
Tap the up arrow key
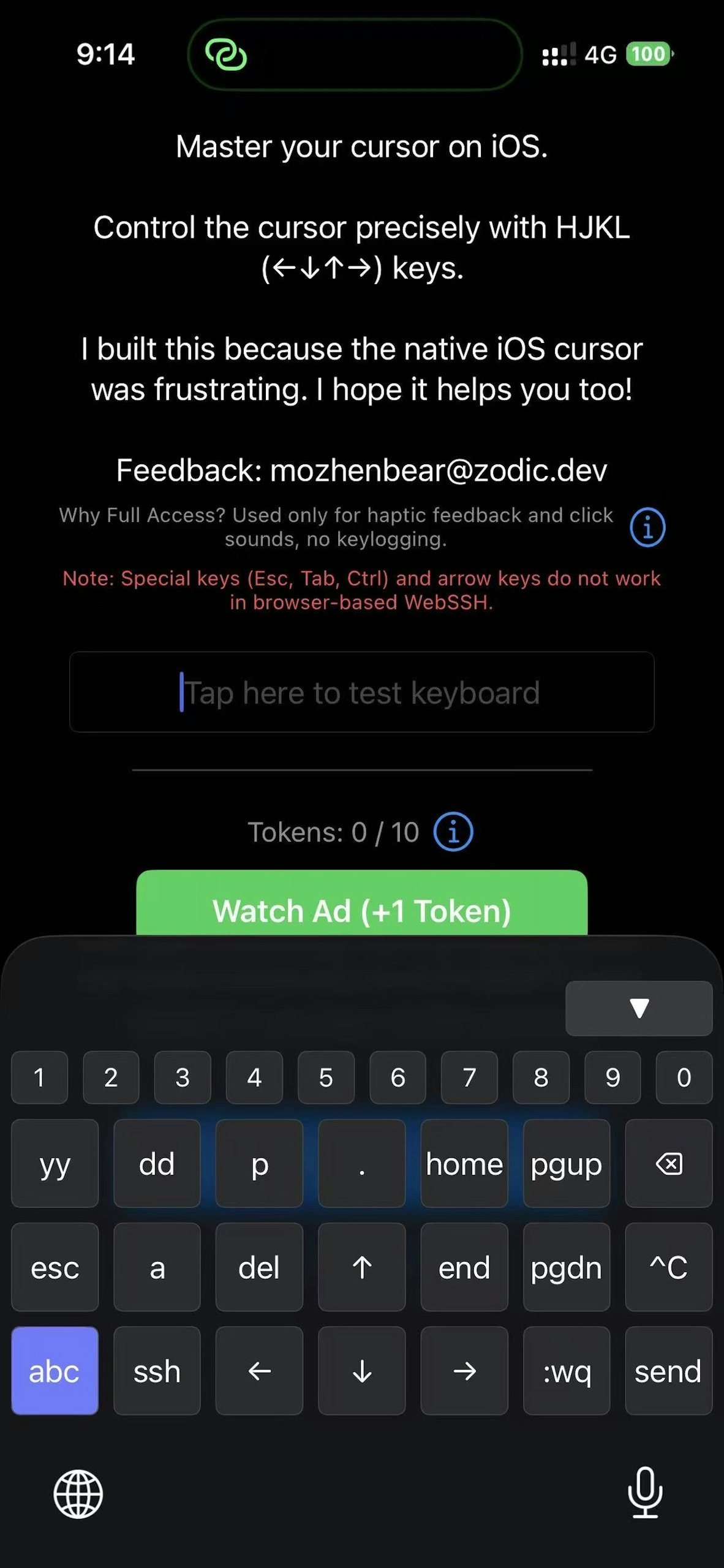click(361, 1267)
